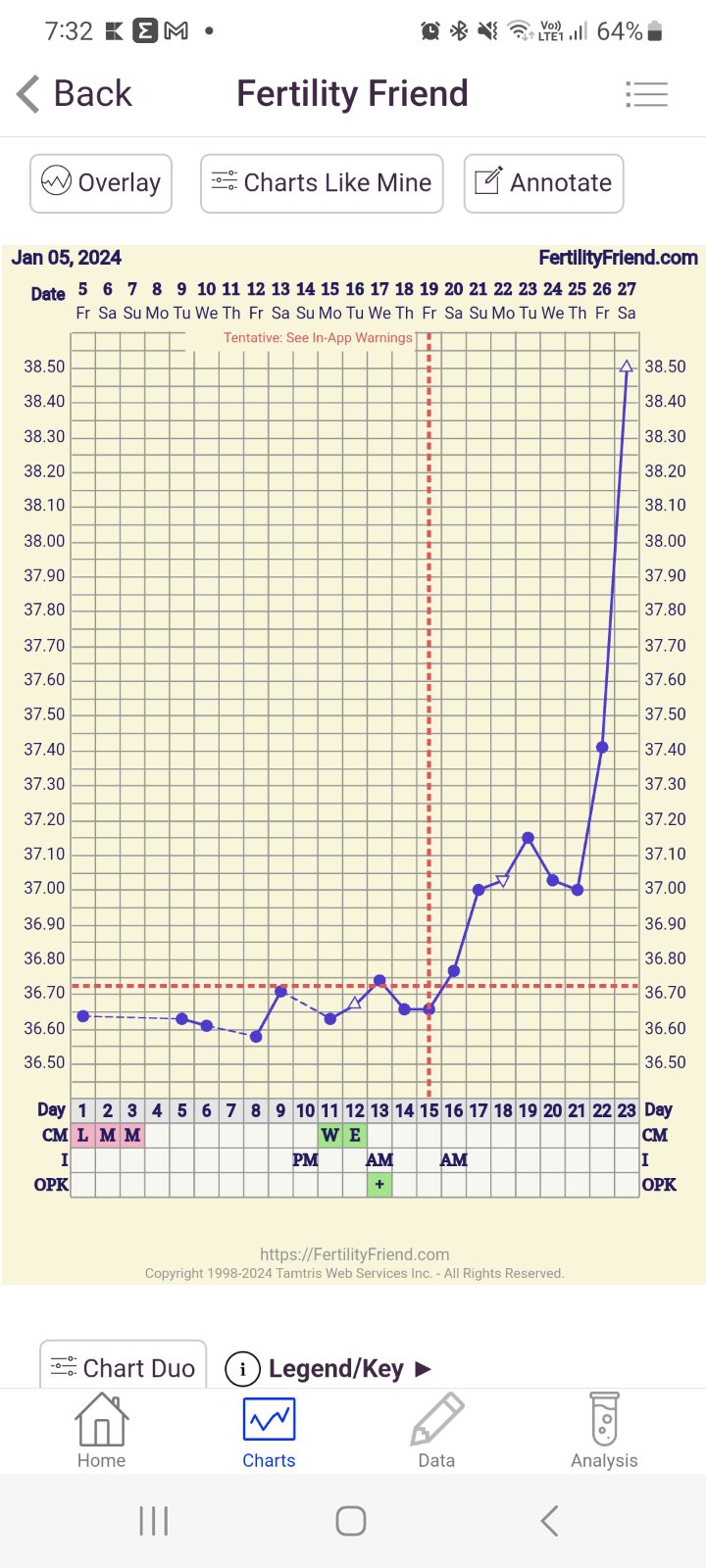Screen dimensions: 706x1568
Task: Open Charts Like Mine
Action: [322, 183]
